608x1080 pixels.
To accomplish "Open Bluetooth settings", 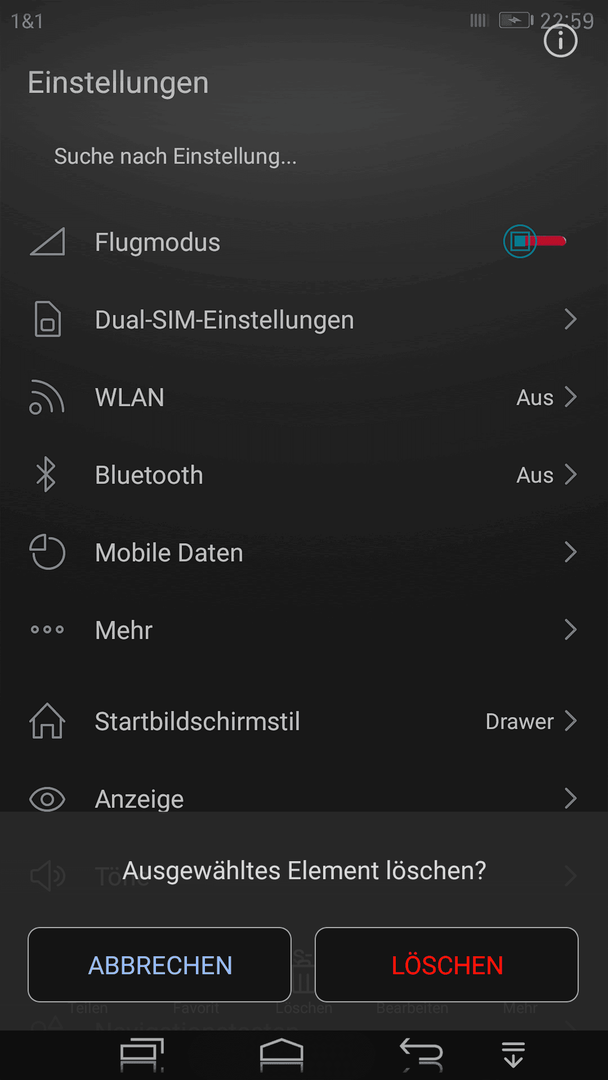I will pyautogui.click(x=304, y=475).
